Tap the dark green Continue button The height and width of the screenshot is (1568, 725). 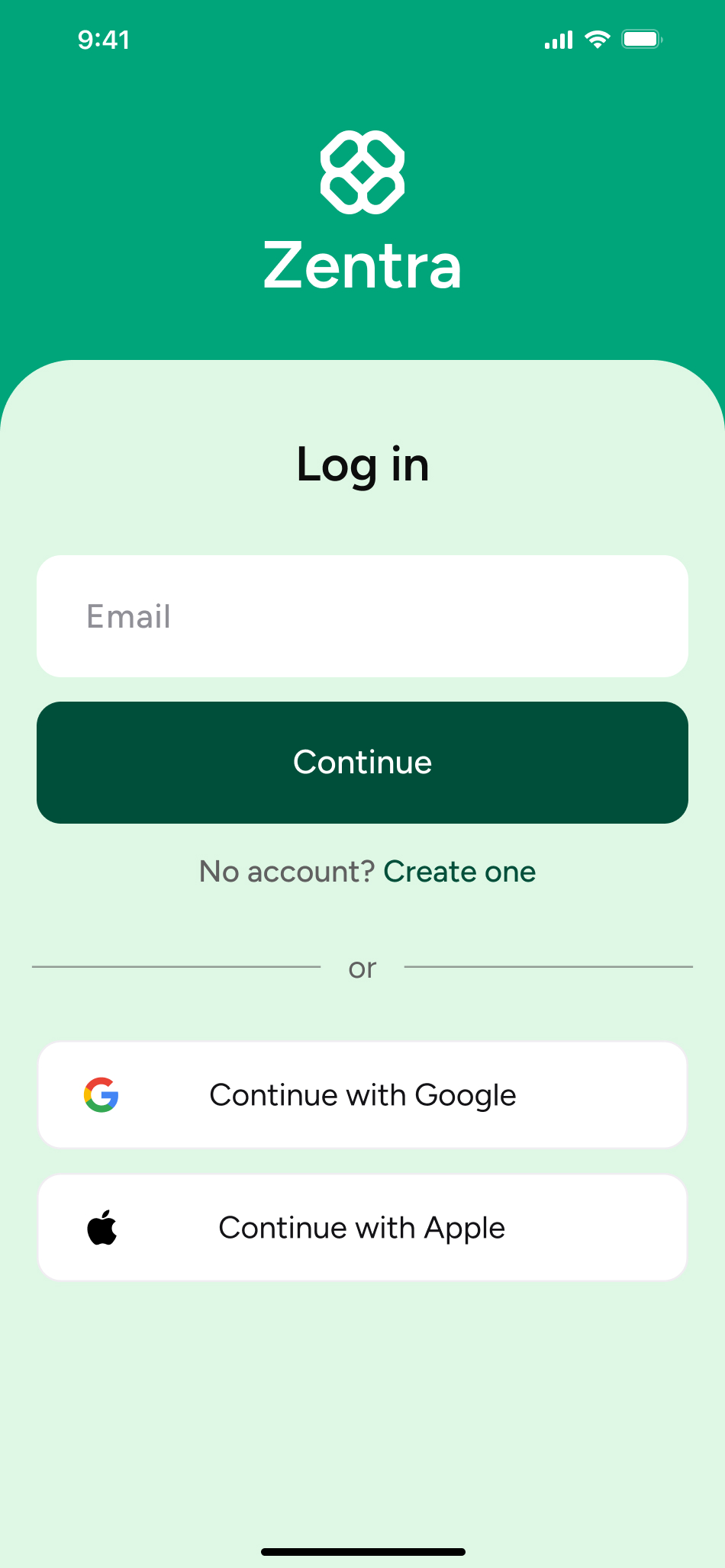[362, 763]
